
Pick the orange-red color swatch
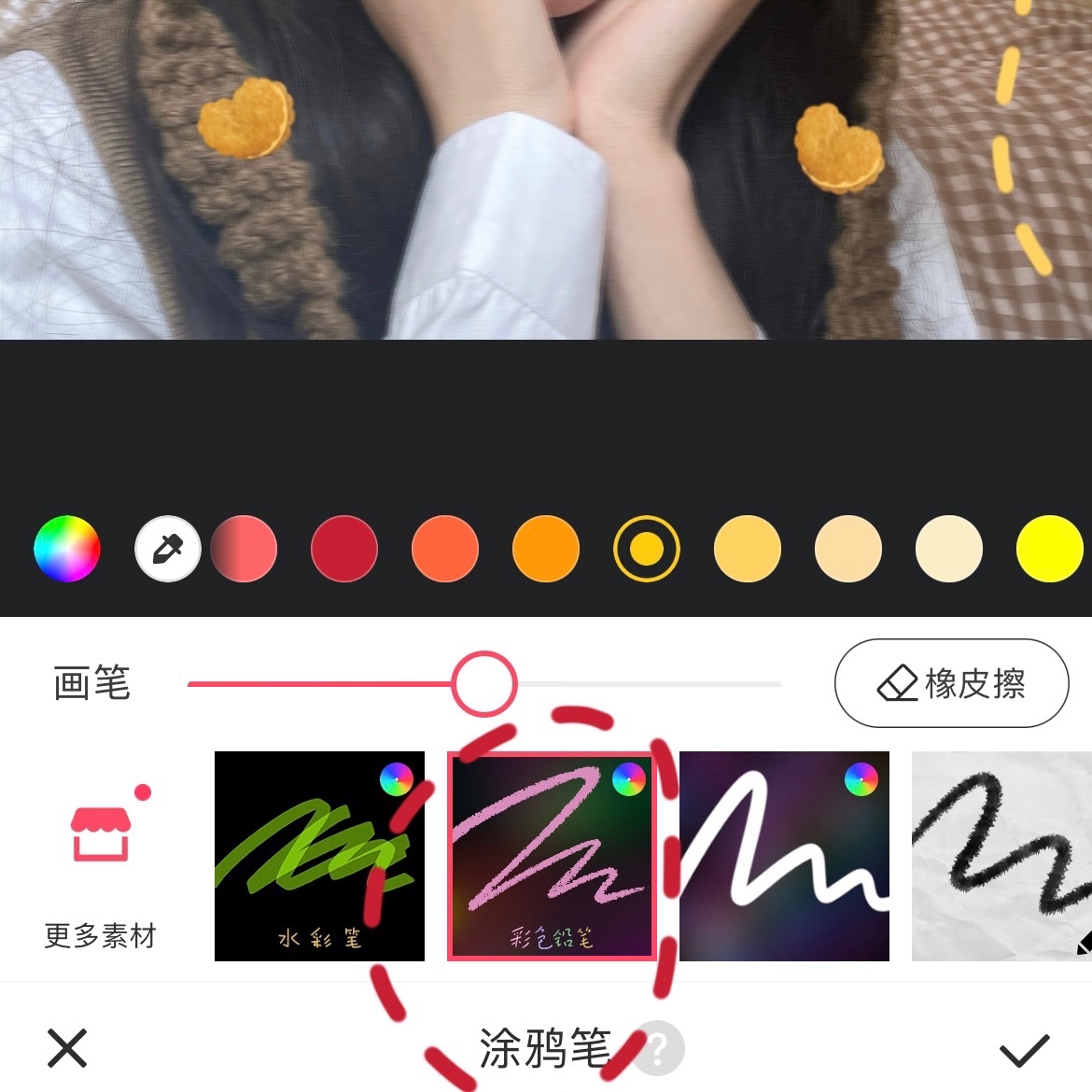pos(444,549)
